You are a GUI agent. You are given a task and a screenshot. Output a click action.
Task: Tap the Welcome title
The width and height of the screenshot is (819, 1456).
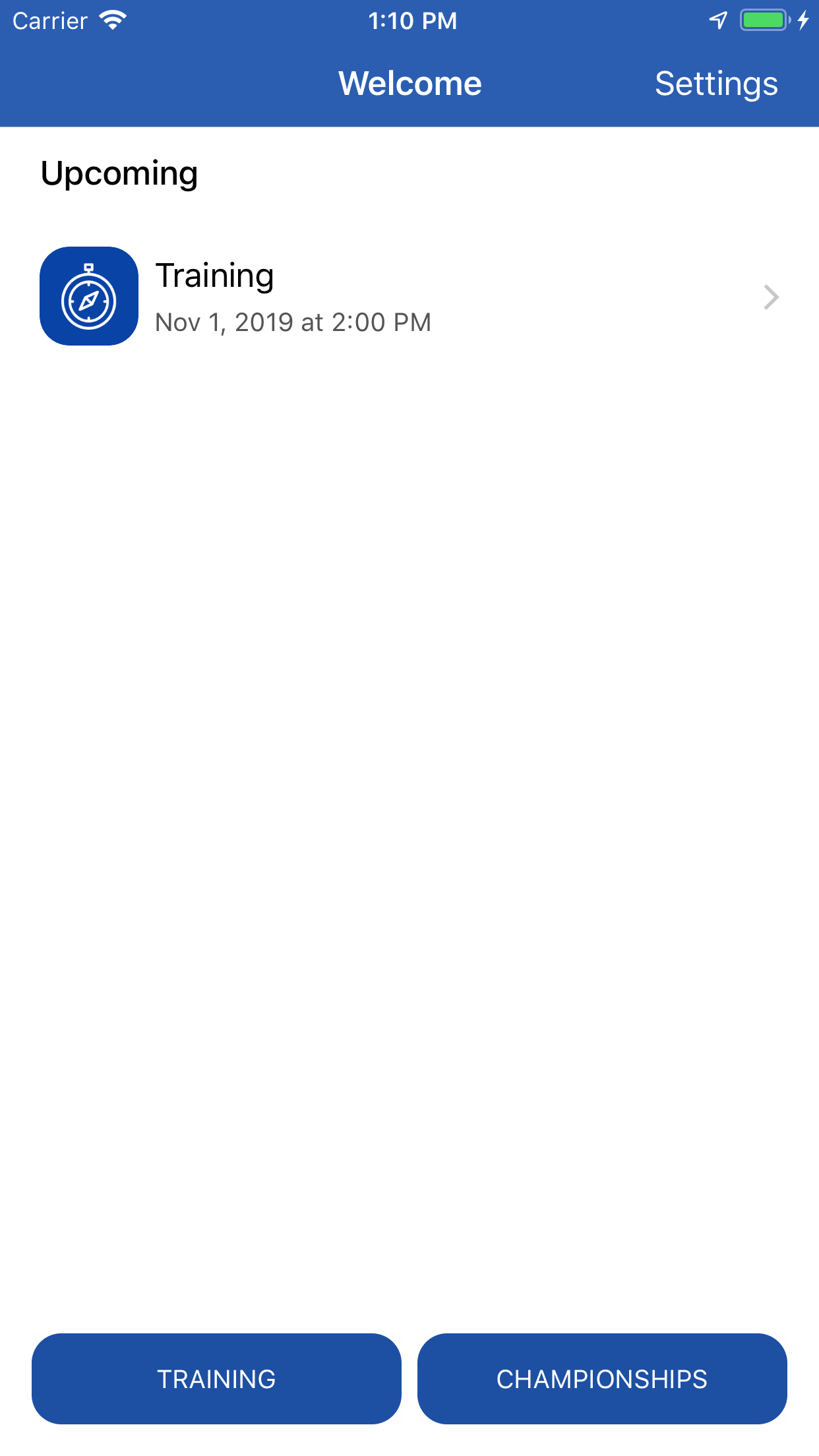click(x=409, y=83)
